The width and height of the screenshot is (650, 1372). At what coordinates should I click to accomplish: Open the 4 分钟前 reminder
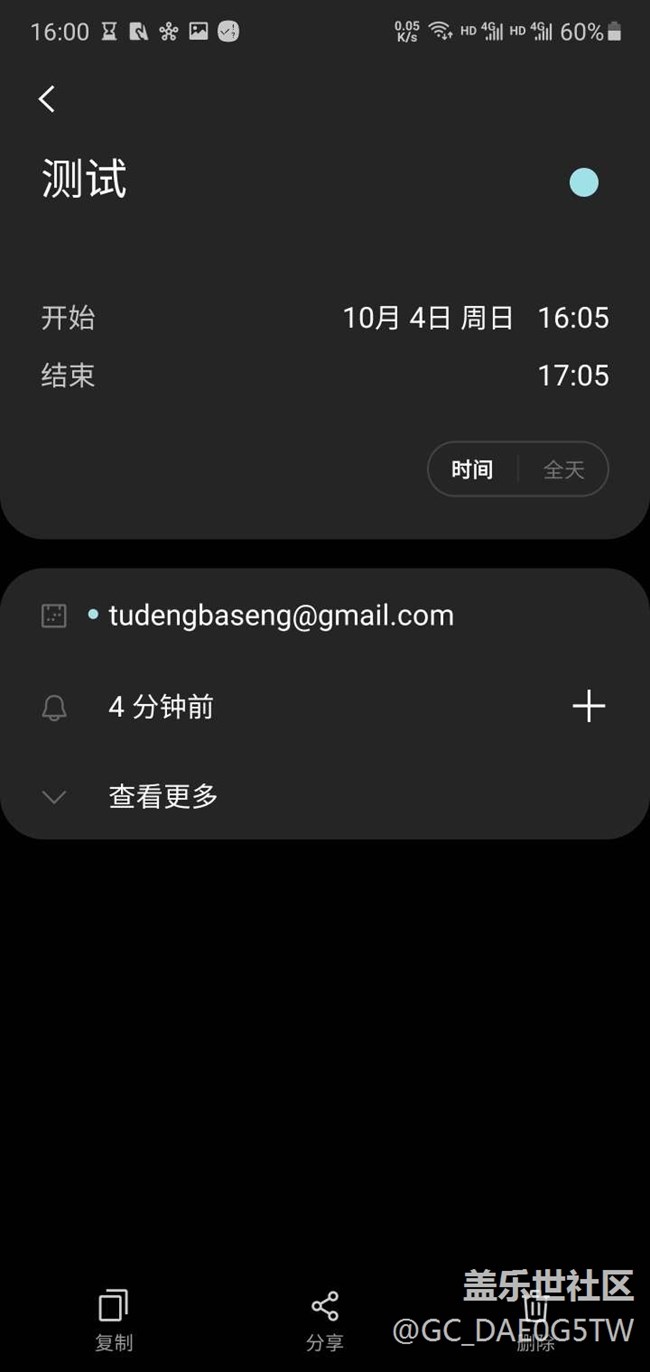click(x=161, y=707)
